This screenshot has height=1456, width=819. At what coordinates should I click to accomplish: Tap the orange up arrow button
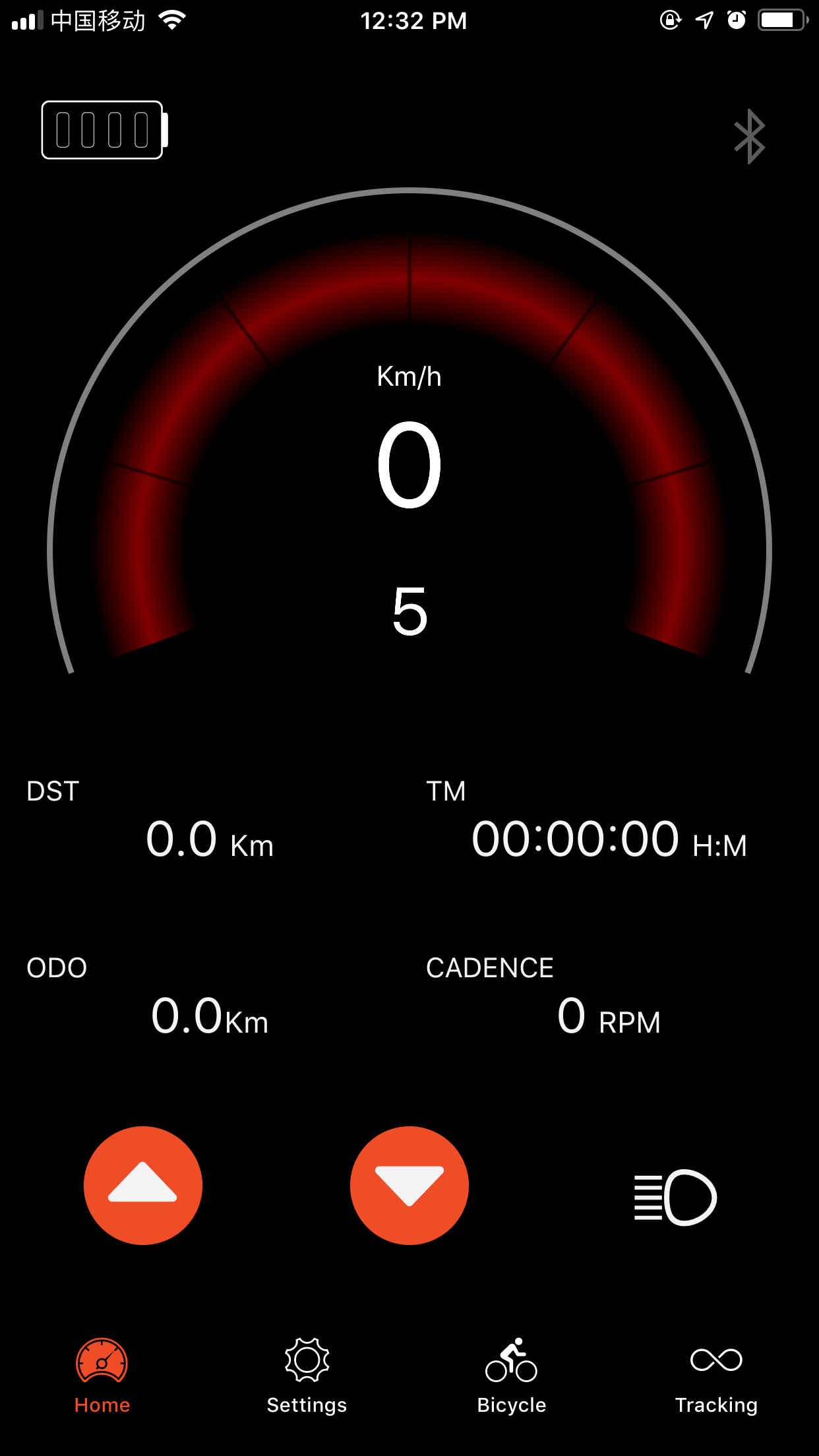pyautogui.click(x=143, y=1185)
